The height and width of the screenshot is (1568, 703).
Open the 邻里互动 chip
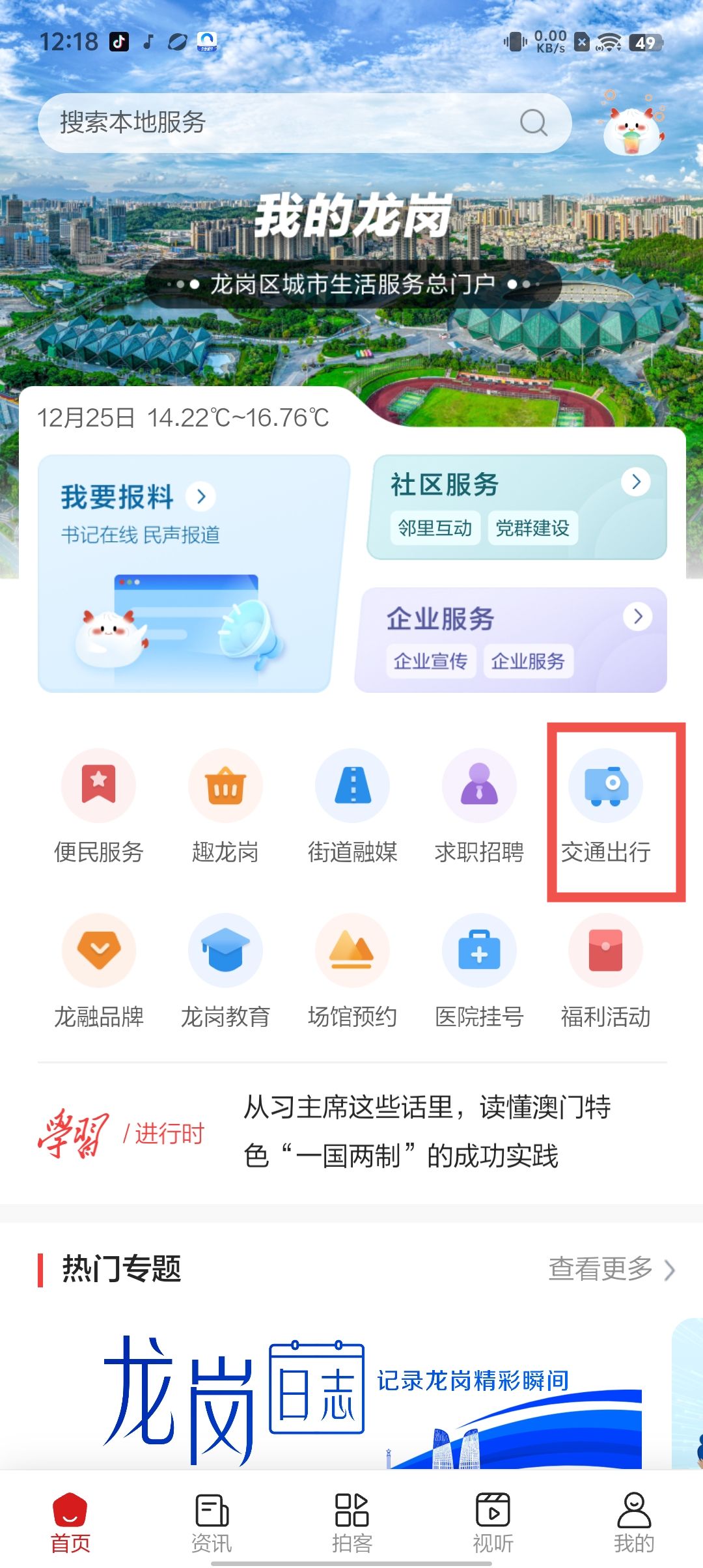[435, 528]
